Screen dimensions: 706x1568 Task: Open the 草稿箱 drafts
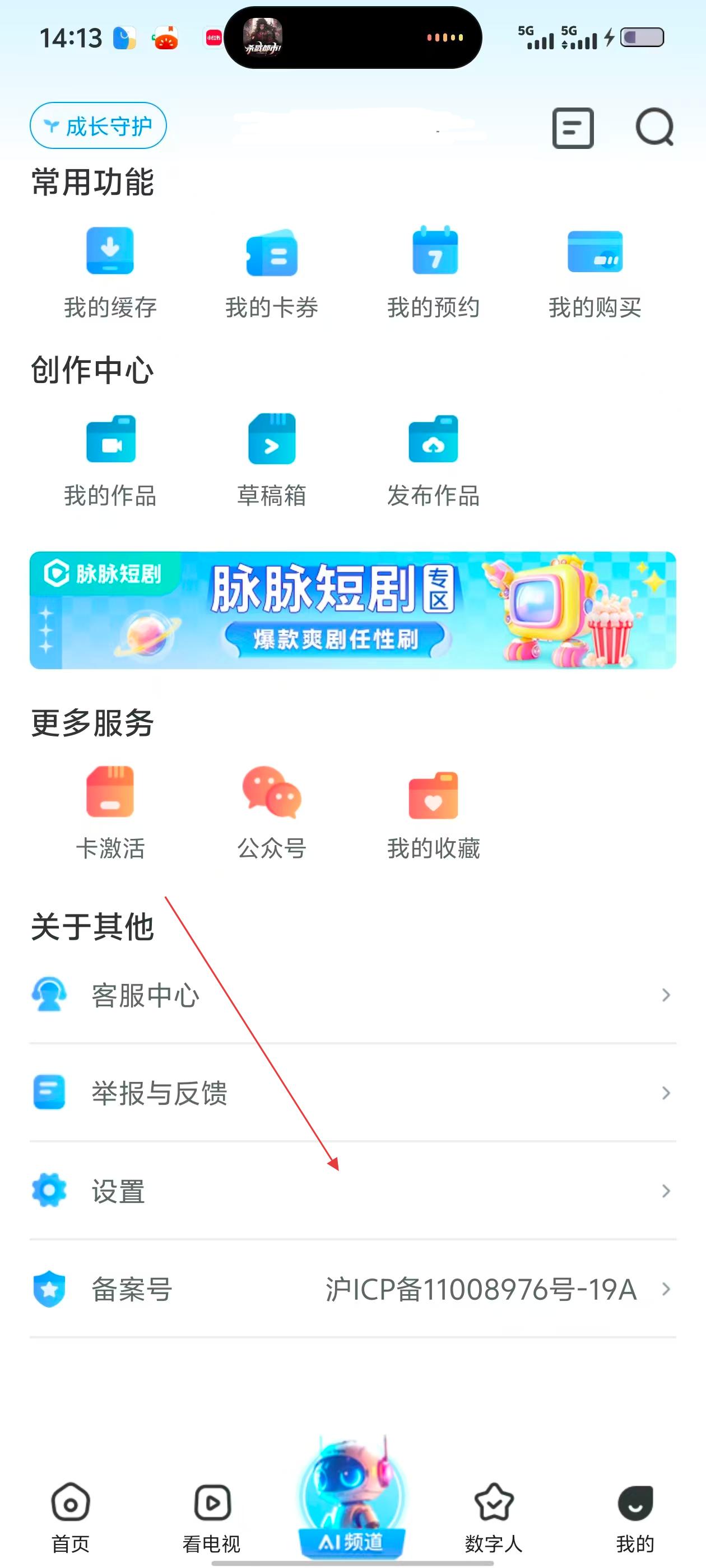(x=272, y=460)
